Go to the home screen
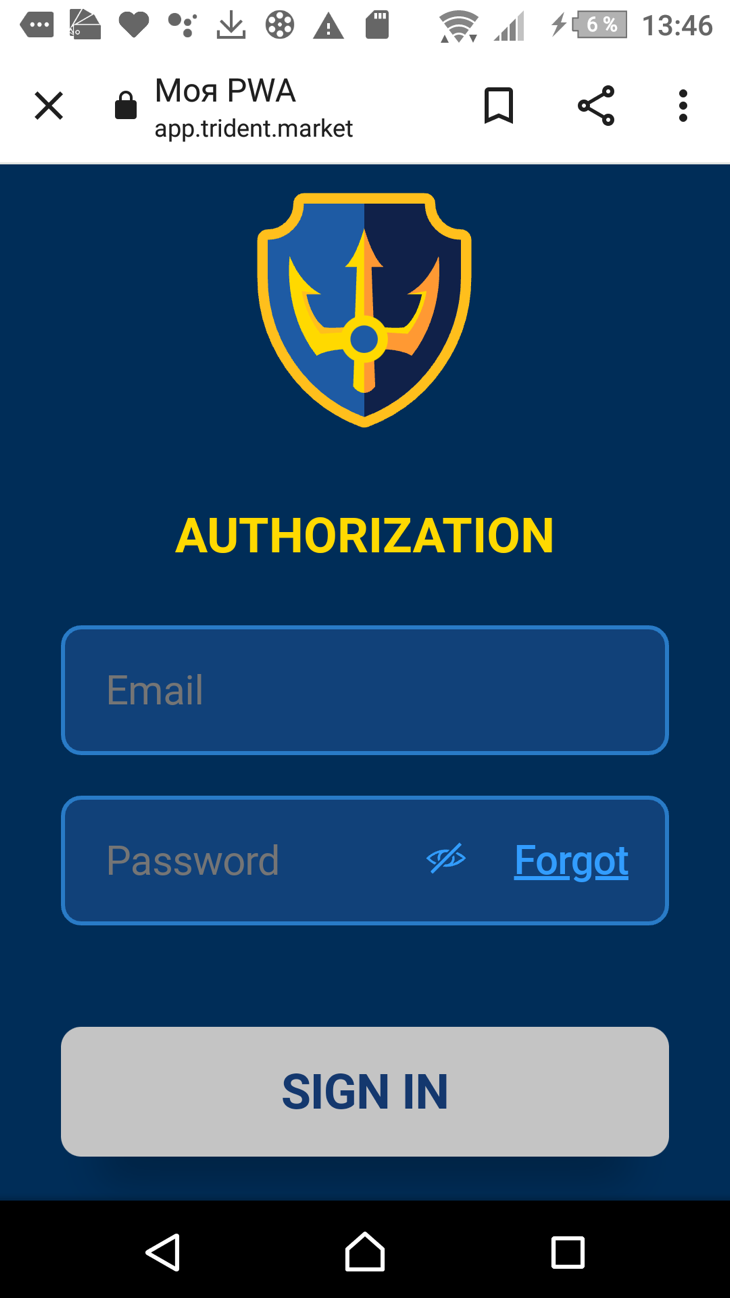Screen dimensions: 730x1298 pyautogui.click(x=365, y=1252)
